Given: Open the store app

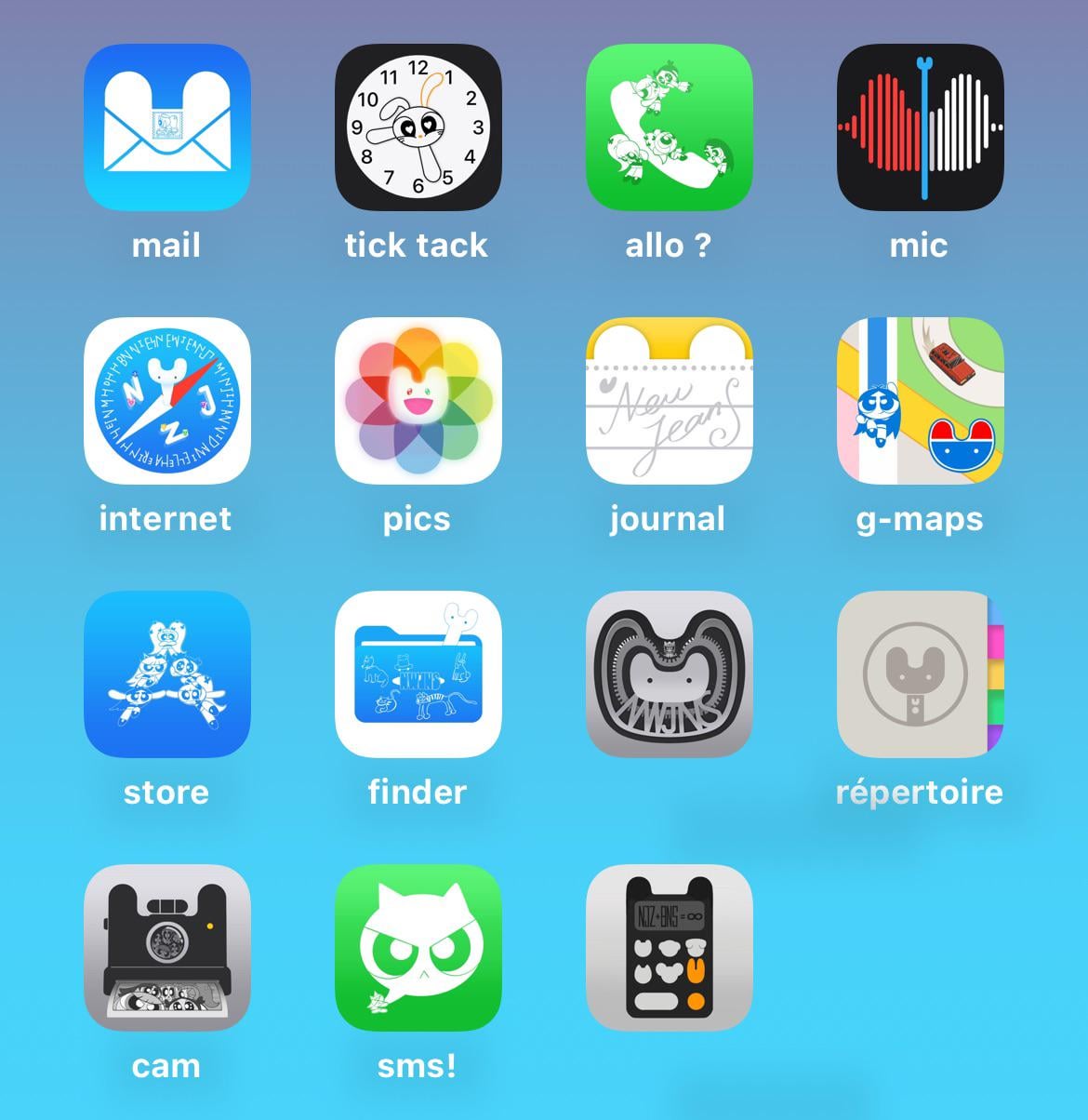Looking at the screenshot, I should [167, 674].
